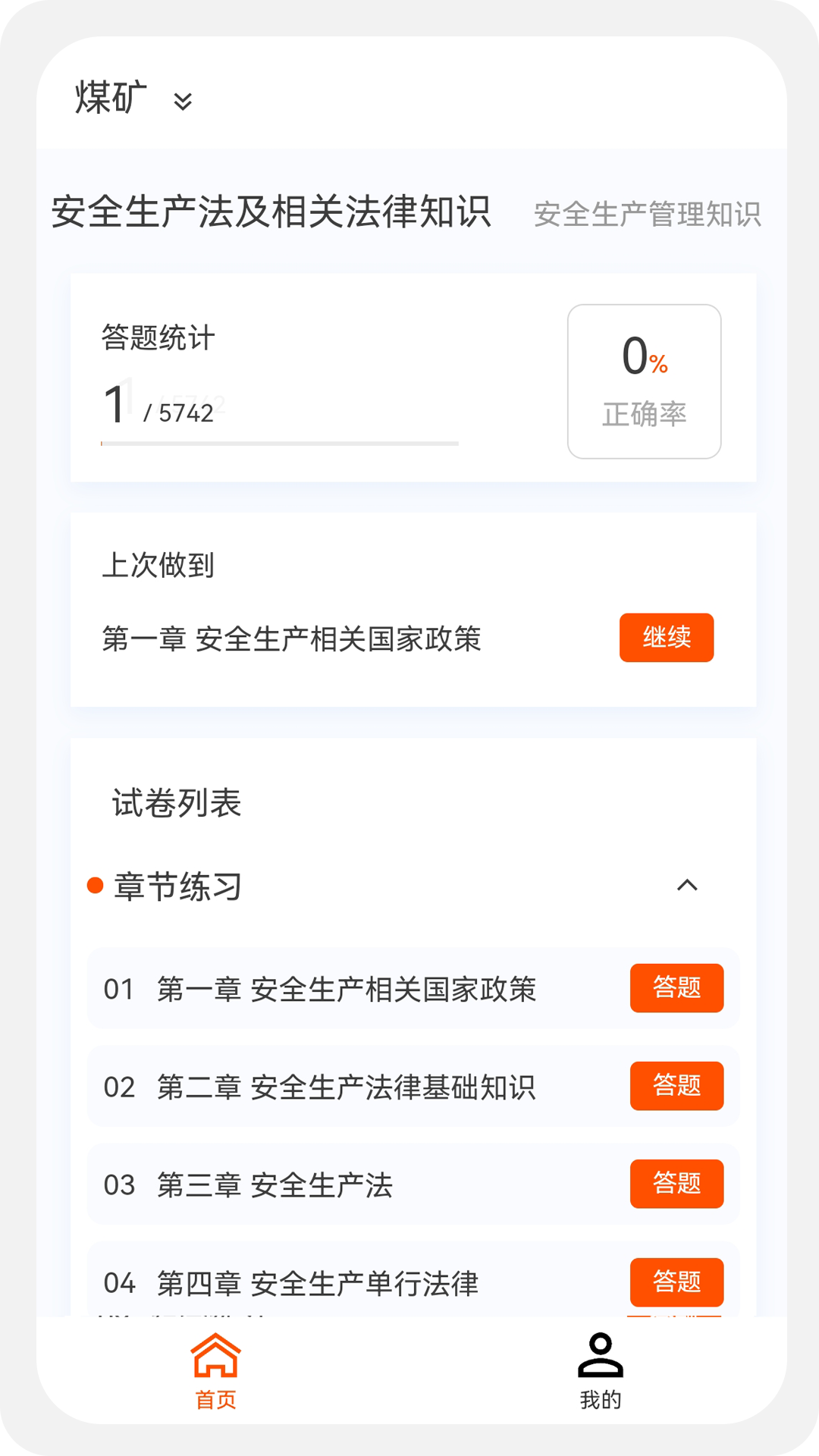The height and width of the screenshot is (1456, 819).
Task: Tap 答题 for 第二章 安全生产法律基础知识
Action: tap(676, 1086)
